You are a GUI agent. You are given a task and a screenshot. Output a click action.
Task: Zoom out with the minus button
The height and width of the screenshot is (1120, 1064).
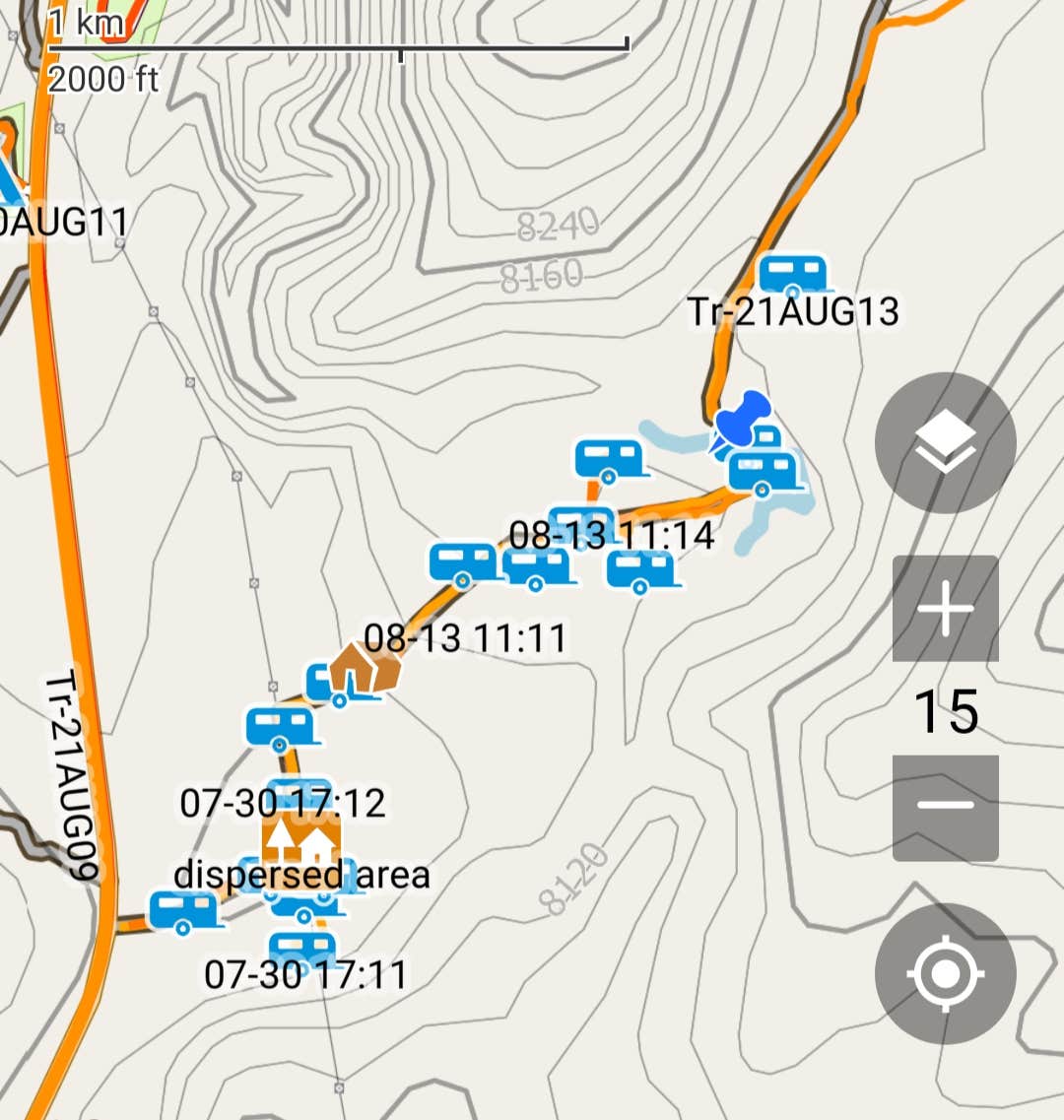[945, 807]
